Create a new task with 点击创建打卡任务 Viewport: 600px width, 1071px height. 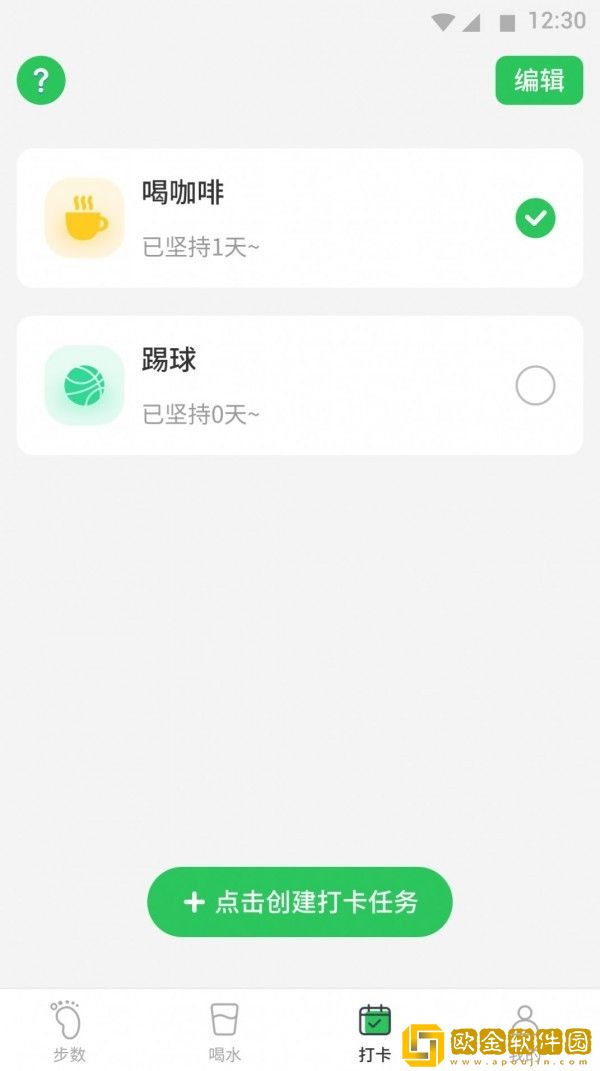click(300, 902)
